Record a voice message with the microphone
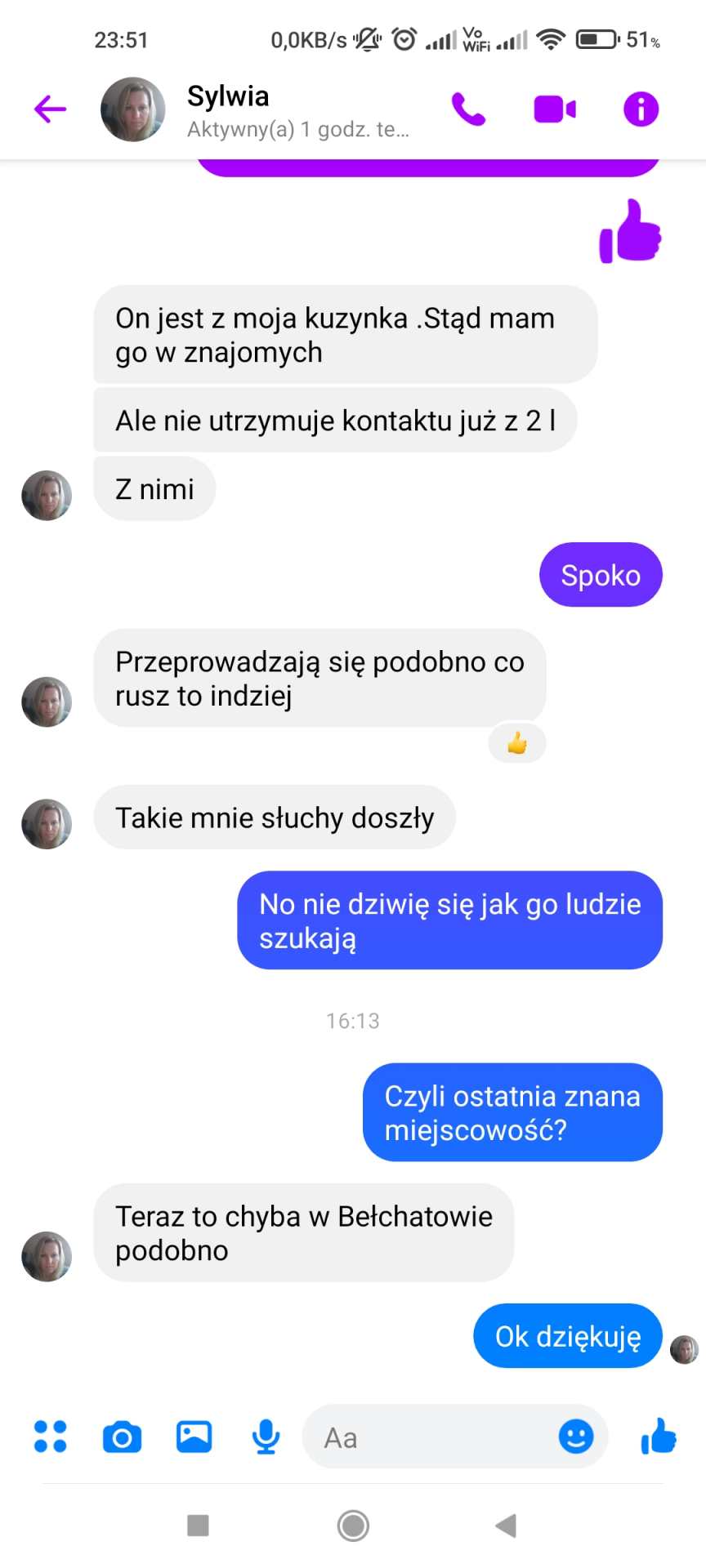Image resolution: width=706 pixels, height=1568 pixels. click(x=266, y=1437)
